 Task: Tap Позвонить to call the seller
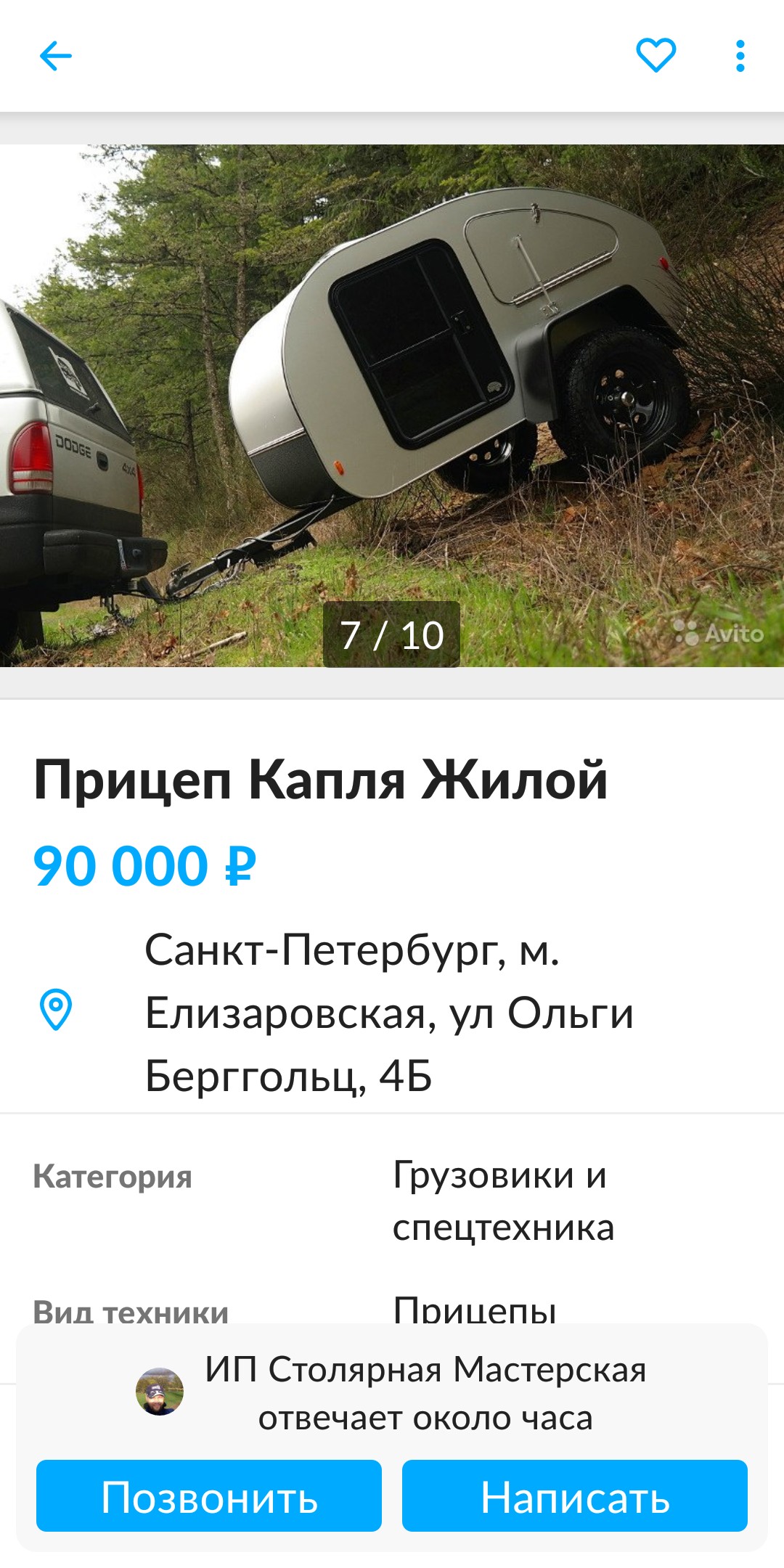point(209,1497)
